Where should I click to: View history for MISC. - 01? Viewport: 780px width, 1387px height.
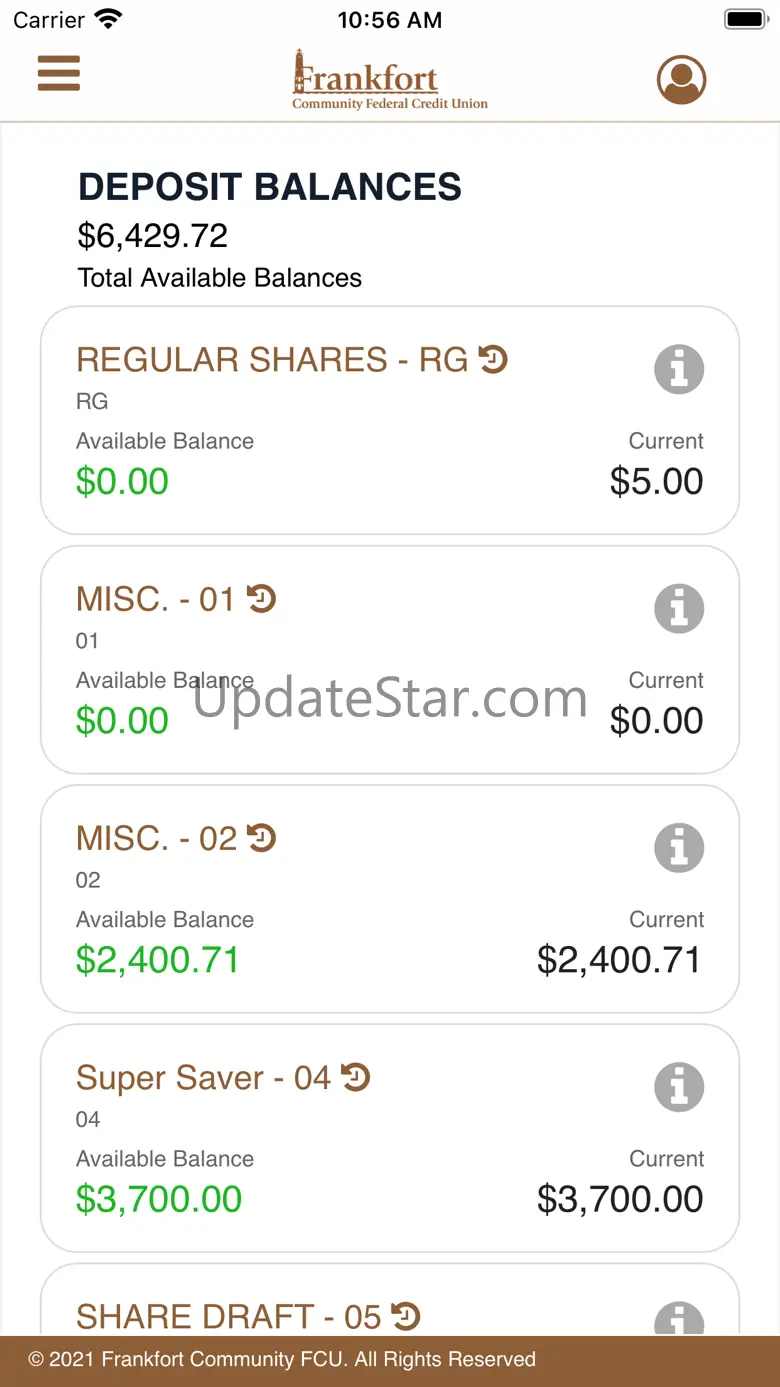[261, 598]
